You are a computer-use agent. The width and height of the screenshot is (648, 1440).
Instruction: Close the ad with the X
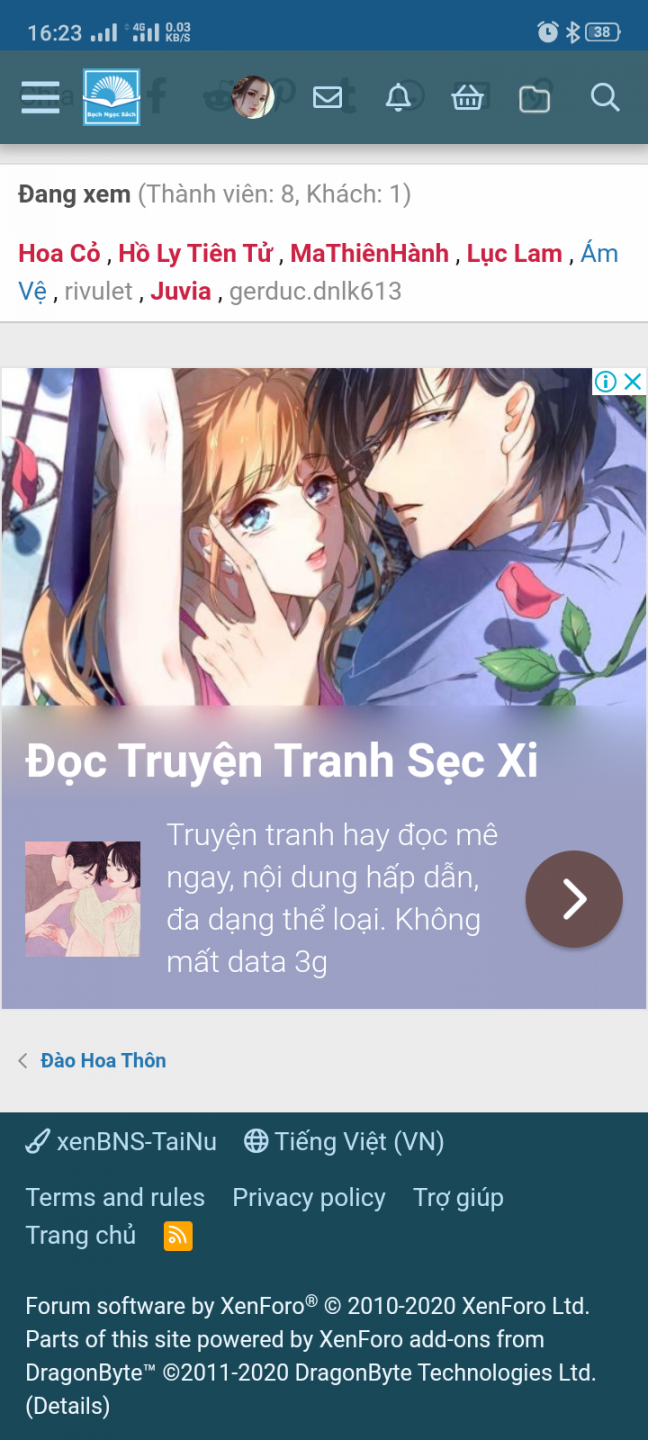click(633, 381)
